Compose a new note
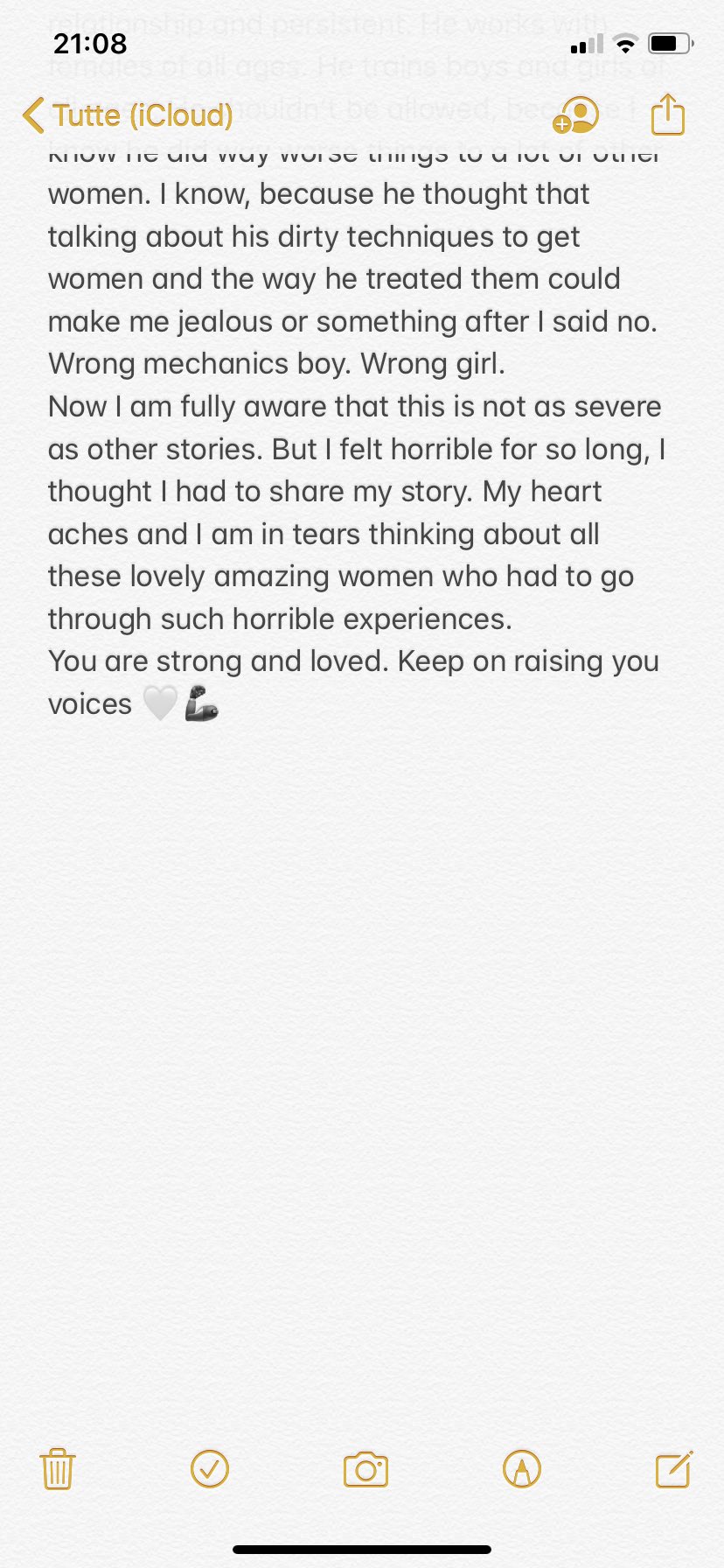 pyautogui.click(x=674, y=1469)
